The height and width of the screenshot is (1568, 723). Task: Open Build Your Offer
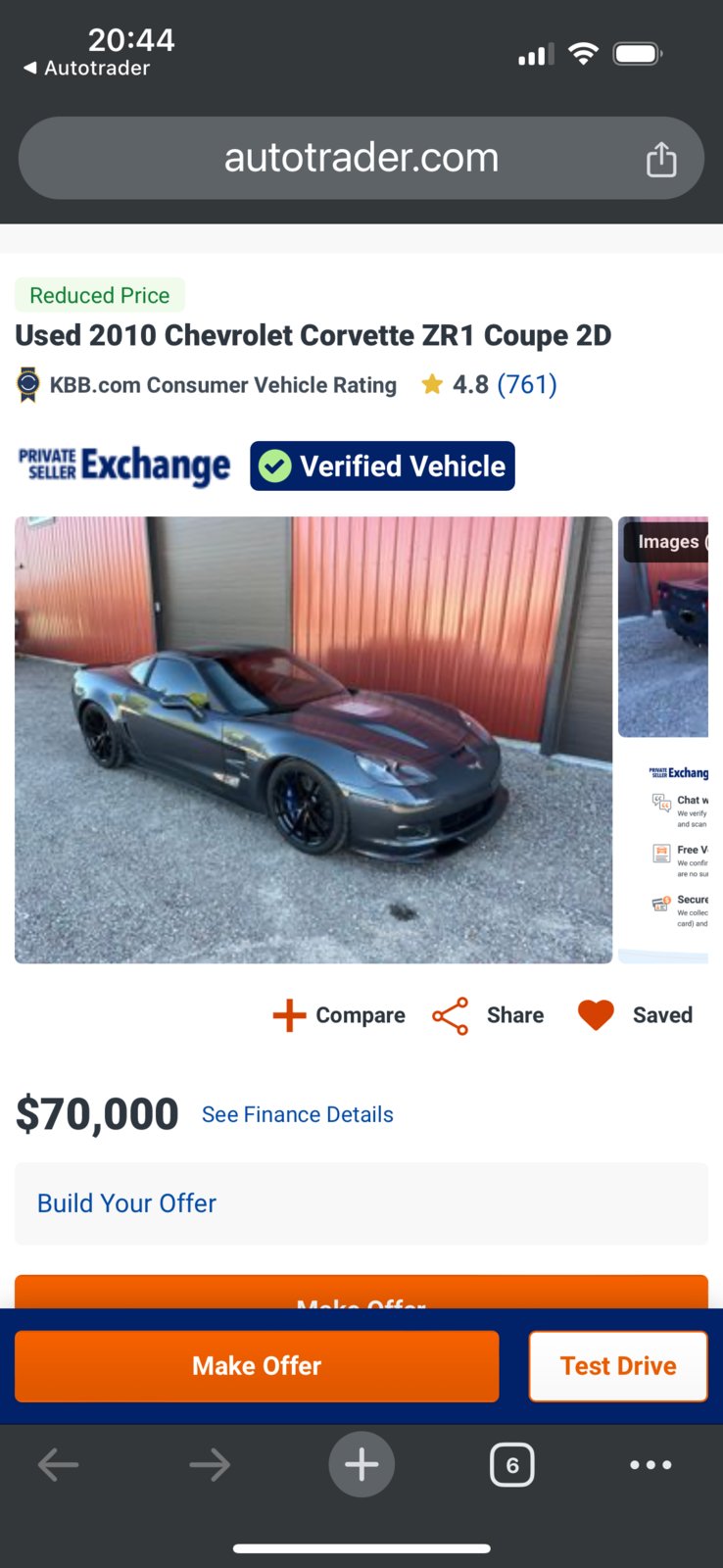tap(126, 1203)
